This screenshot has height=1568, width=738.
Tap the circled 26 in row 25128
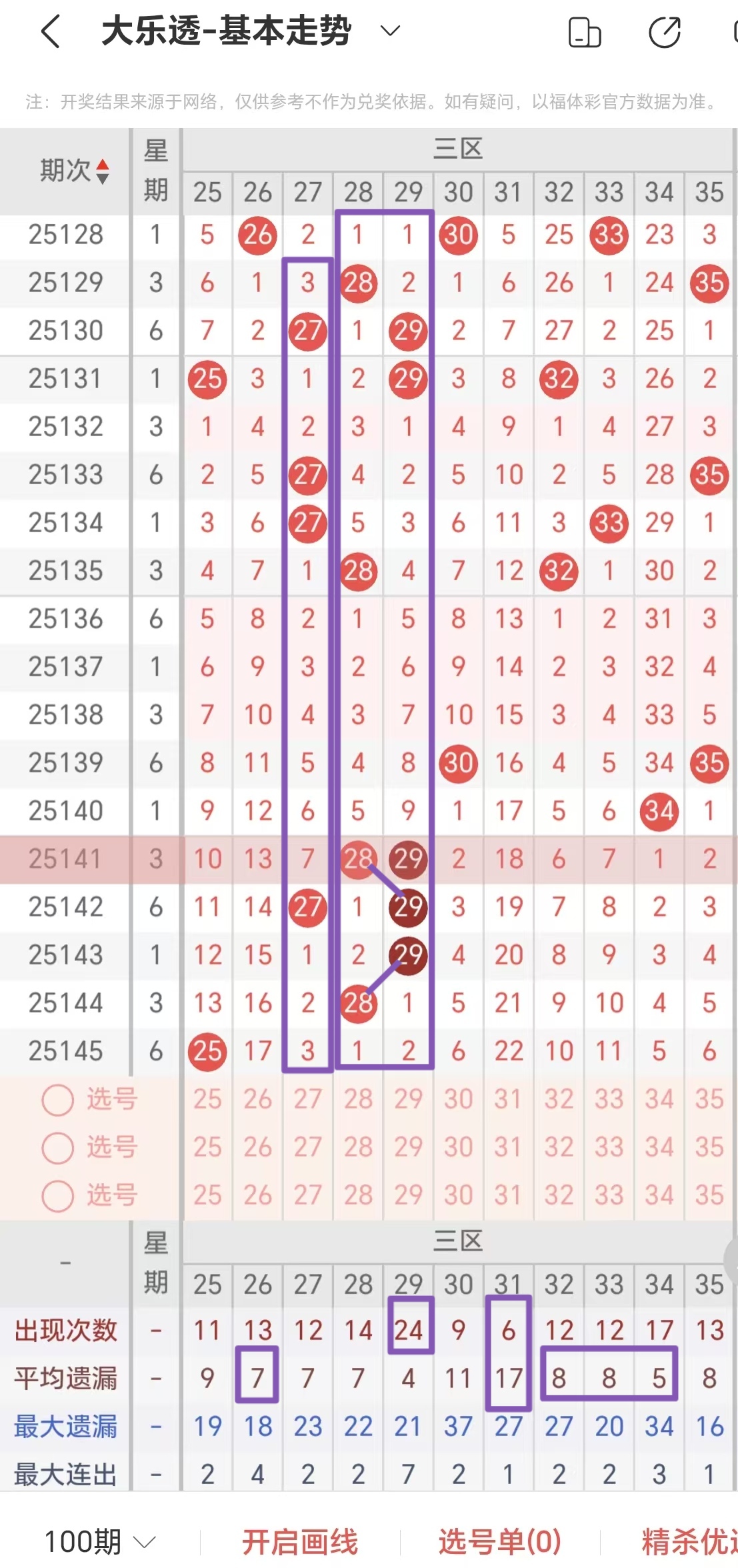[x=257, y=234]
